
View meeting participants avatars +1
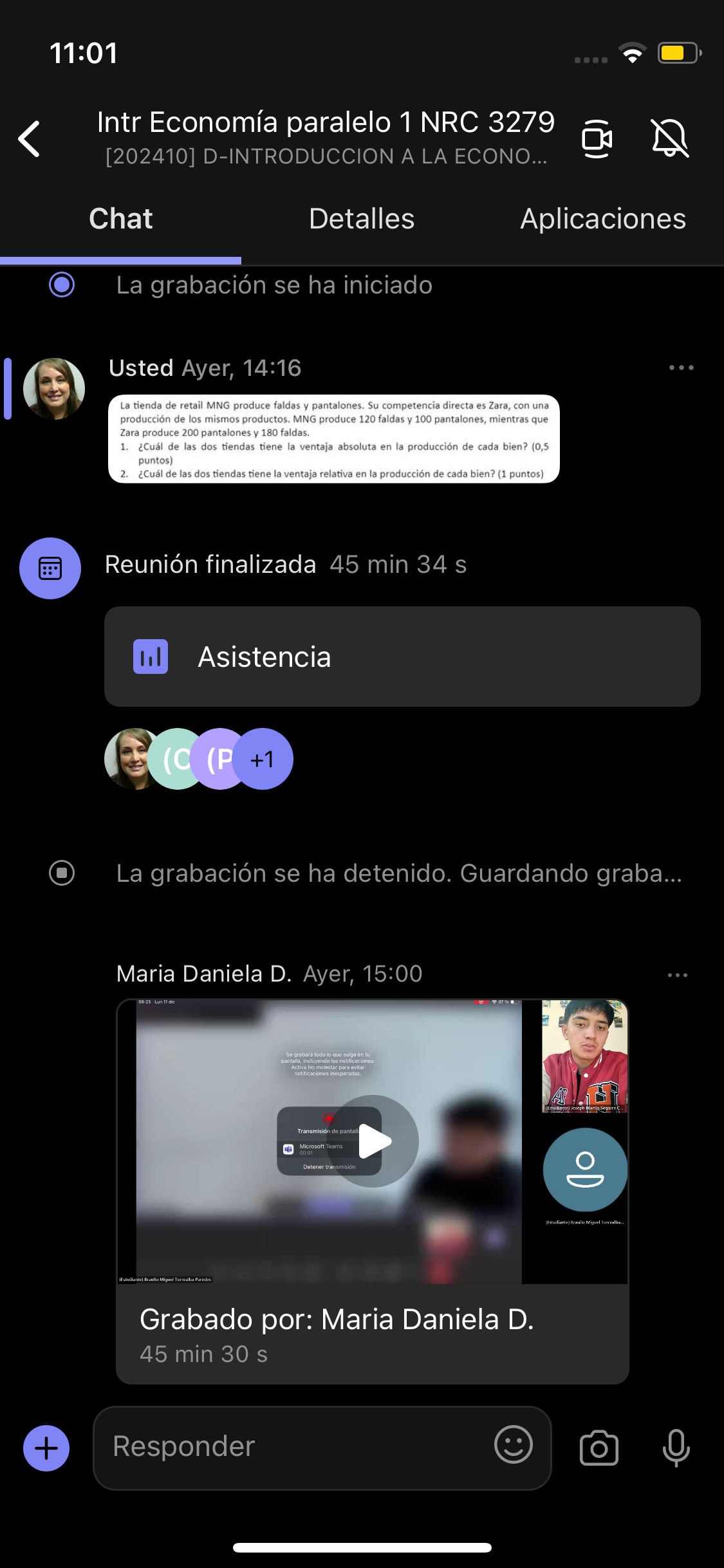[263, 759]
